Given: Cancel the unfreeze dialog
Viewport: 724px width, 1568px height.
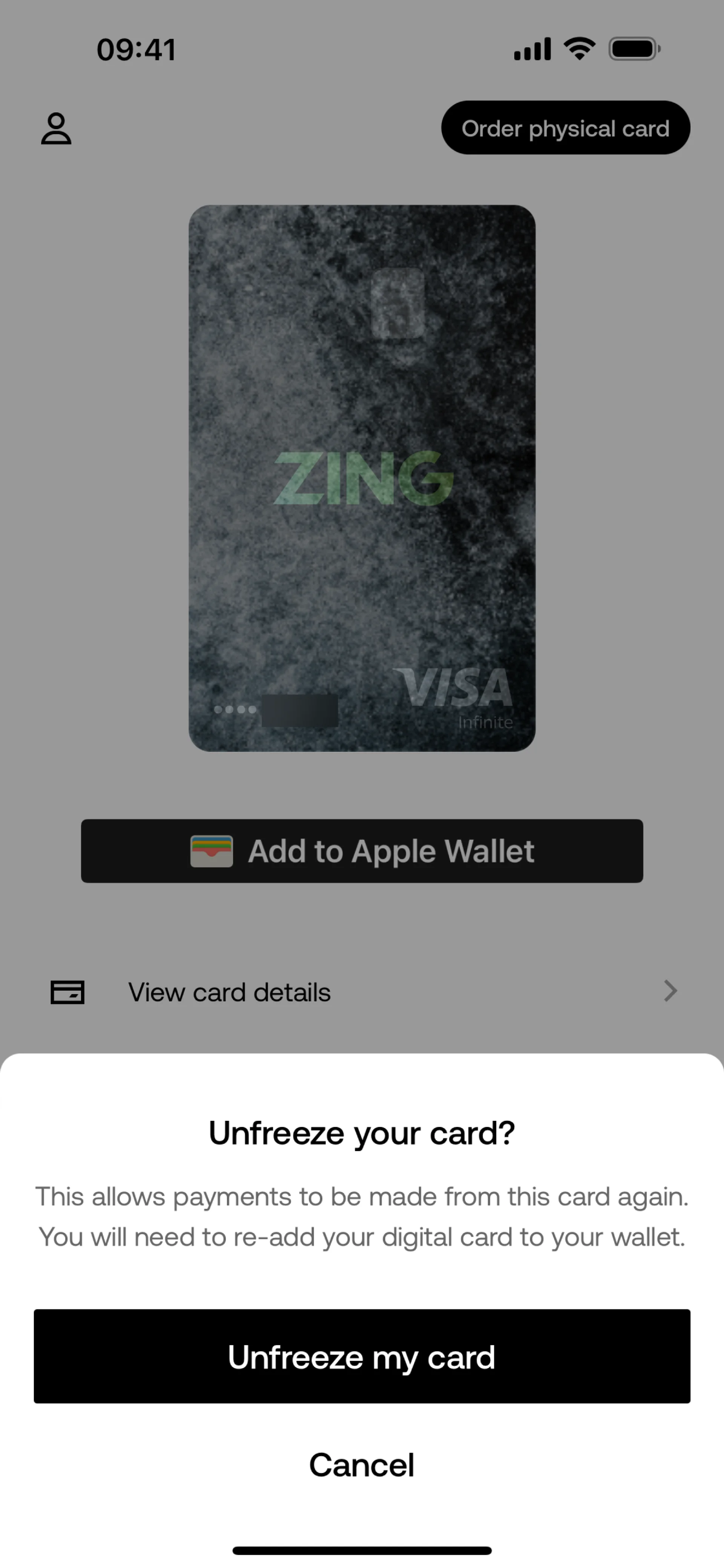Looking at the screenshot, I should pos(362,1464).
